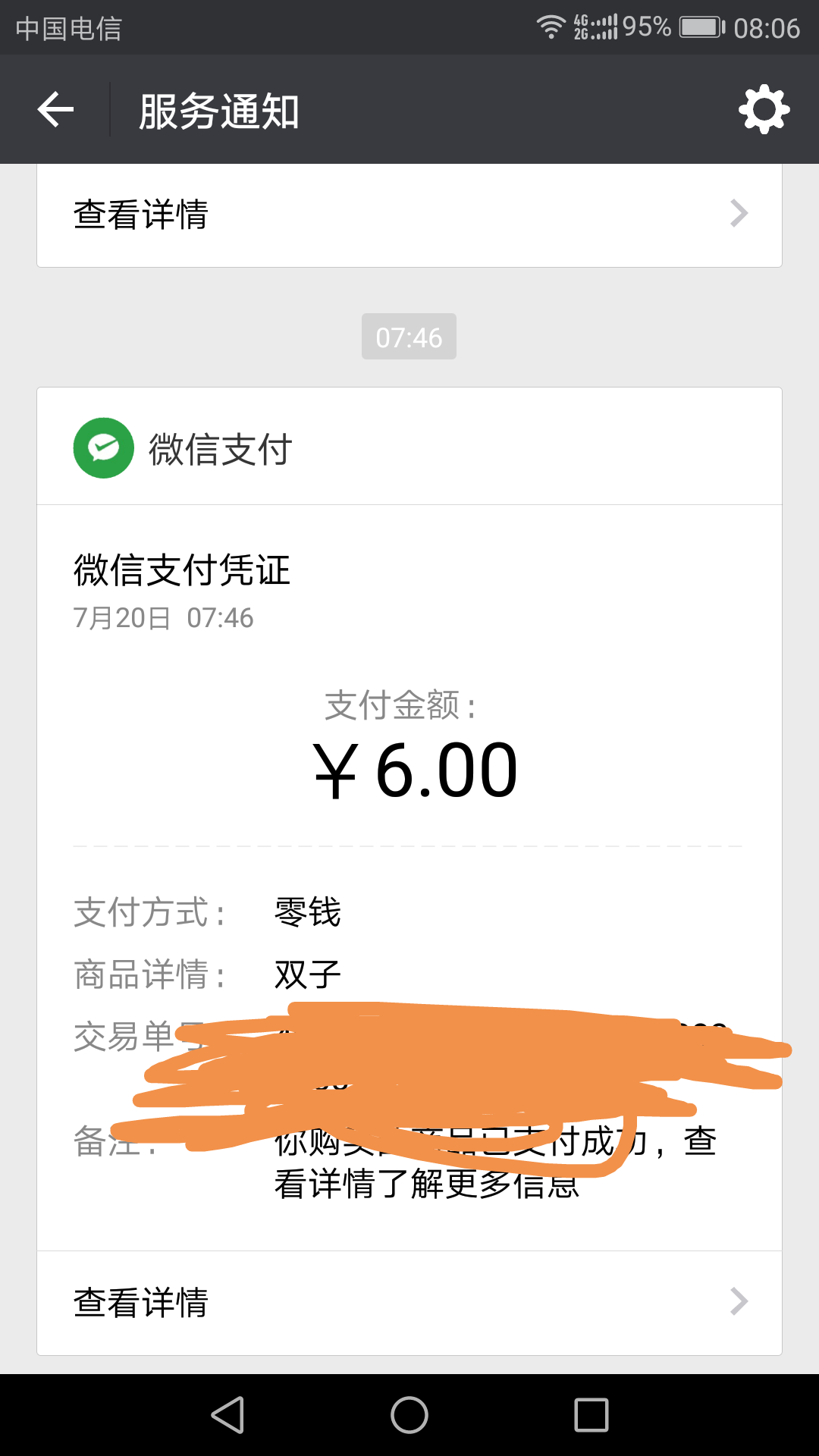Open 查看详情 above the 07:46 timestamp
Screen dimensions: 819x1456
409,215
